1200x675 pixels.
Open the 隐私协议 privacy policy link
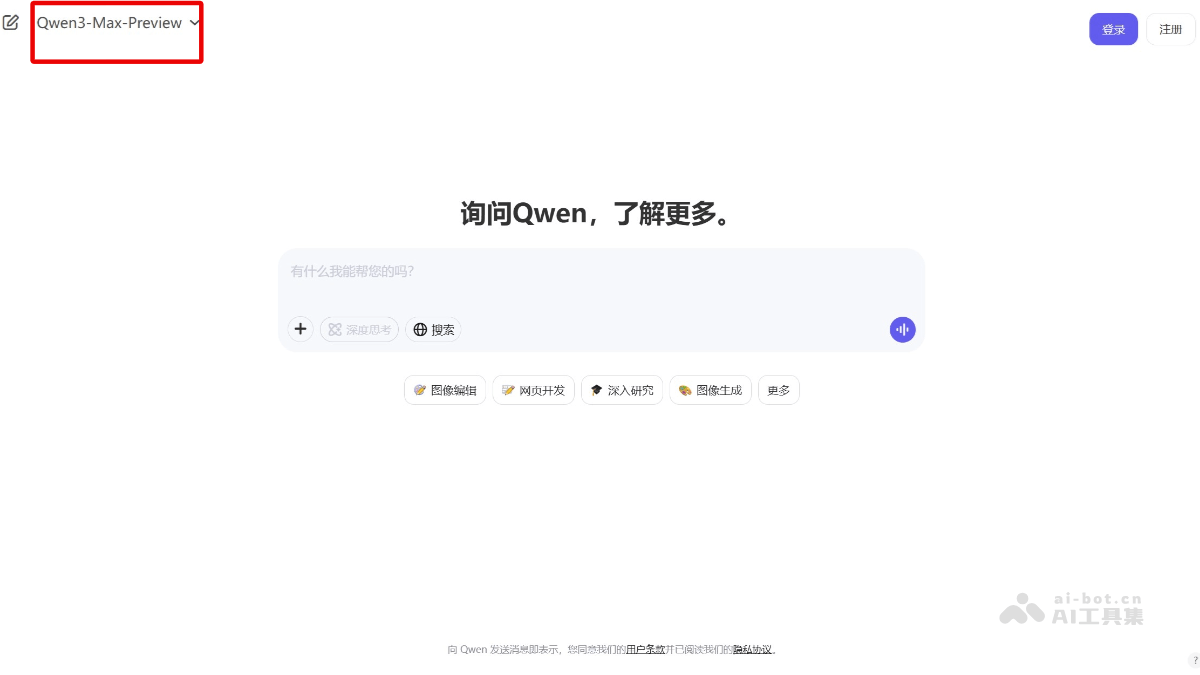752,649
